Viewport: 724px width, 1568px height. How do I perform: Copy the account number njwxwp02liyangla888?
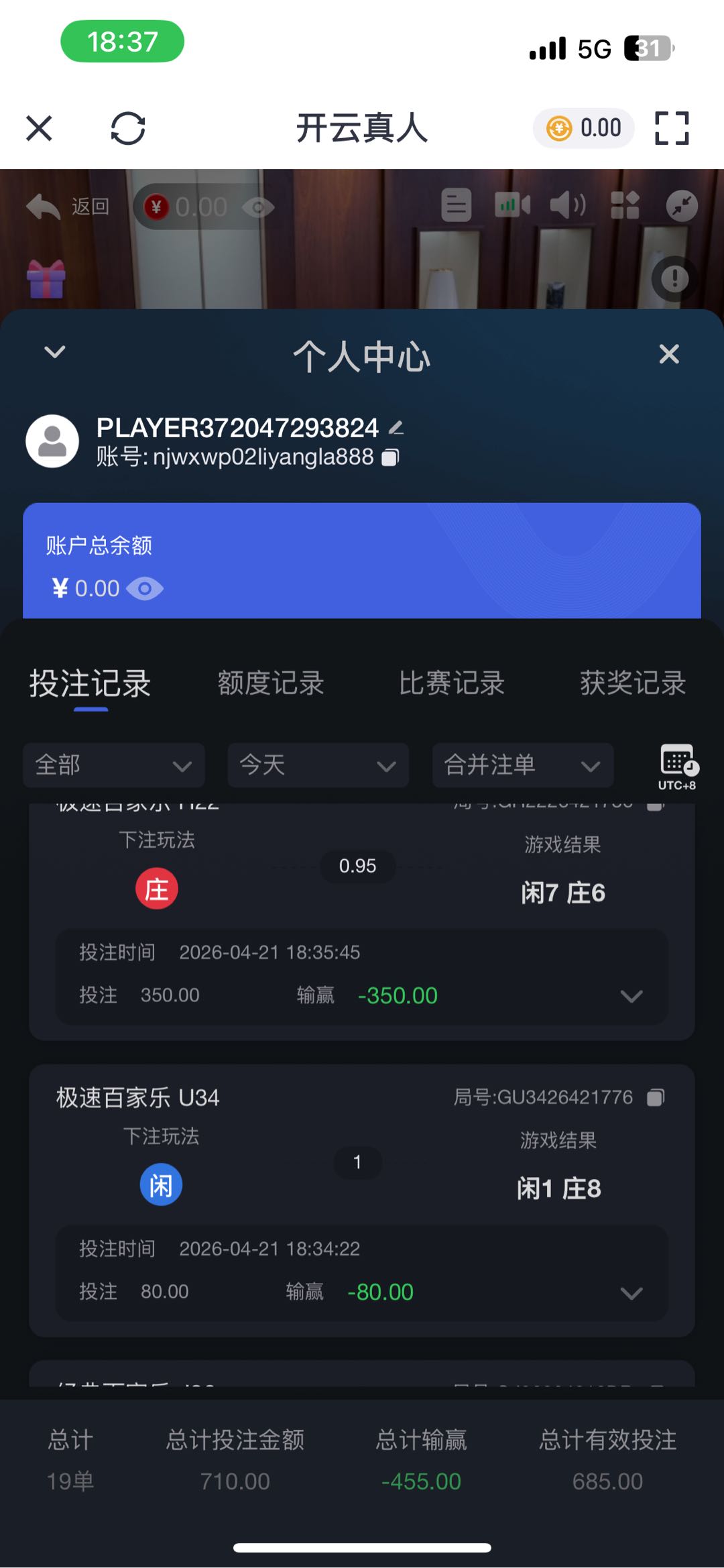point(390,457)
